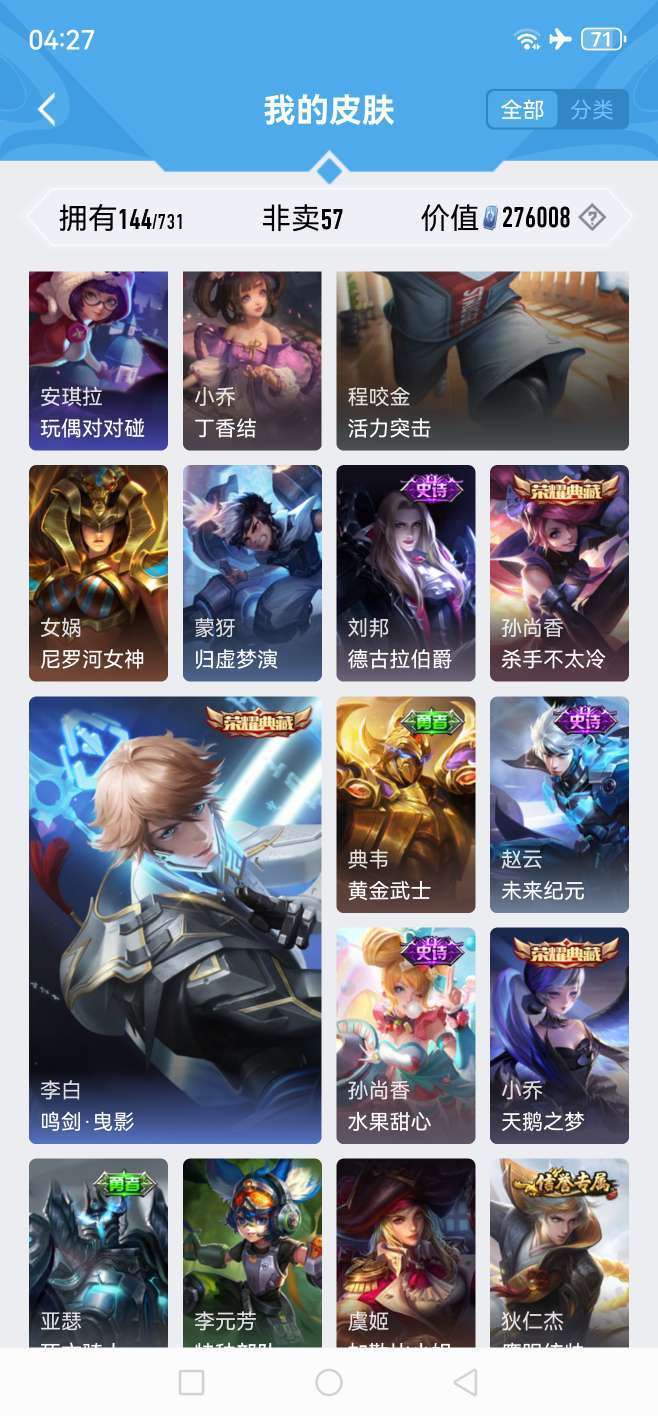Open 孙尚香 水果甜心 skin card
Image resolution: width=658 pixels, height=1416 pixels.
coord(405,1035)
